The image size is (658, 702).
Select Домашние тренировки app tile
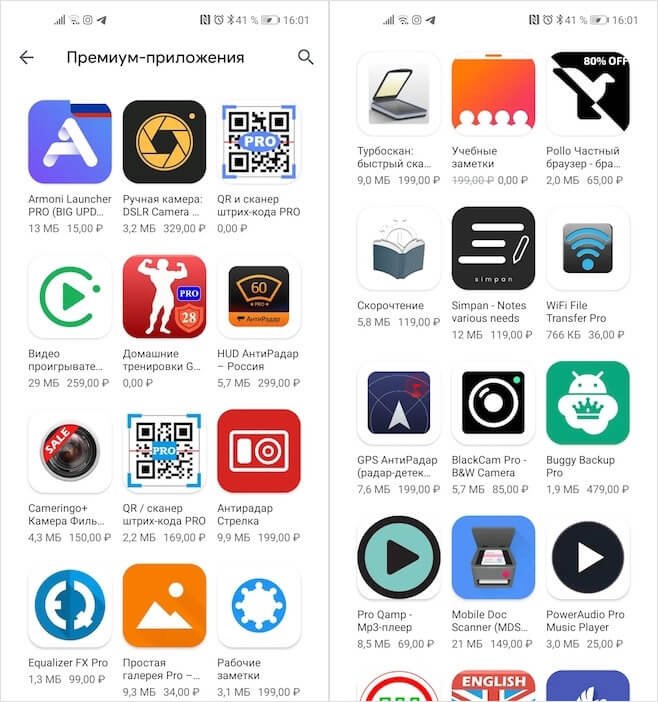tap(164, 297)
